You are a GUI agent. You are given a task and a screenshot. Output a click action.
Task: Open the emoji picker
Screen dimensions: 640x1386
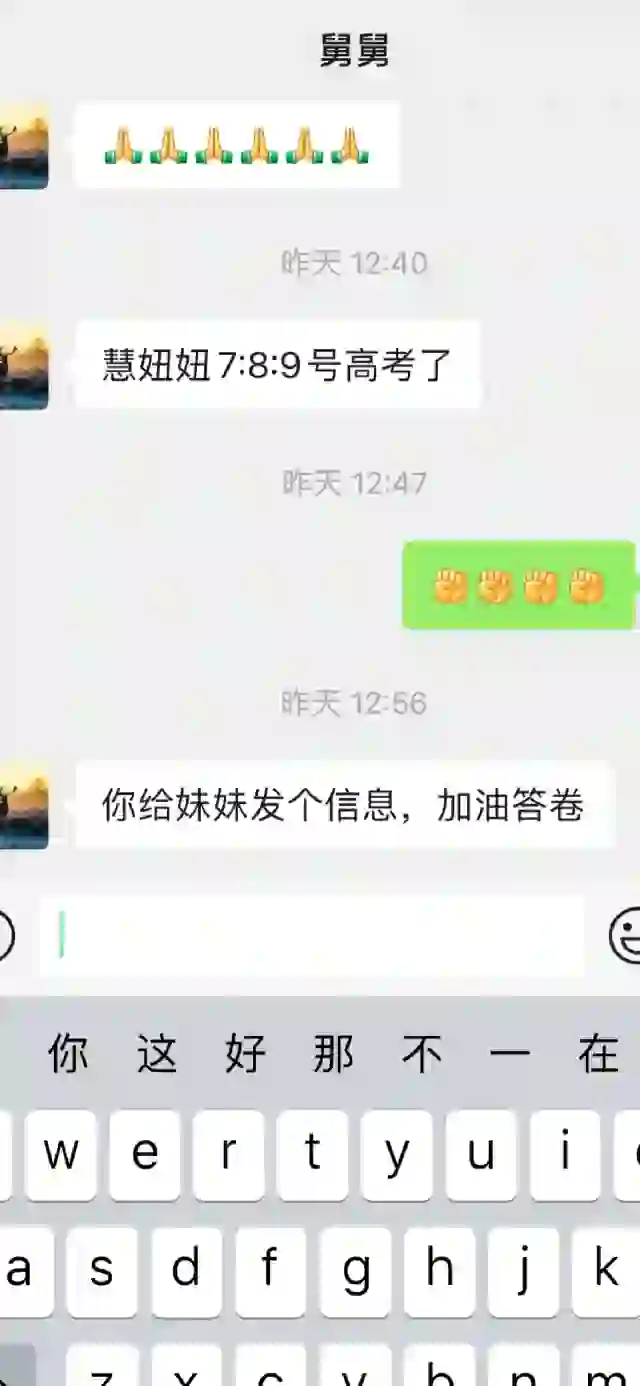pyautogui.click(x=627, y=936)
